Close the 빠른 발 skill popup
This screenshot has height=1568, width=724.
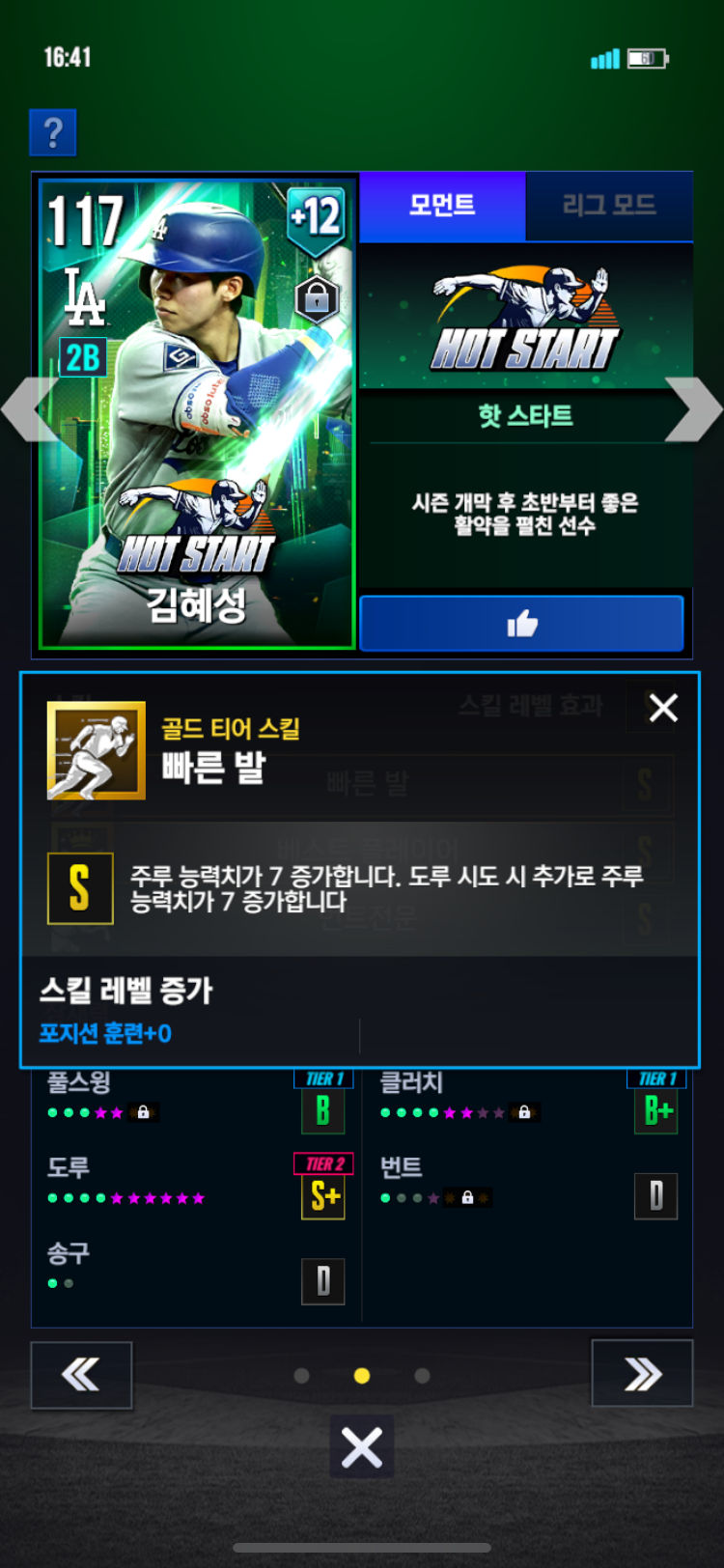[663, 708]
